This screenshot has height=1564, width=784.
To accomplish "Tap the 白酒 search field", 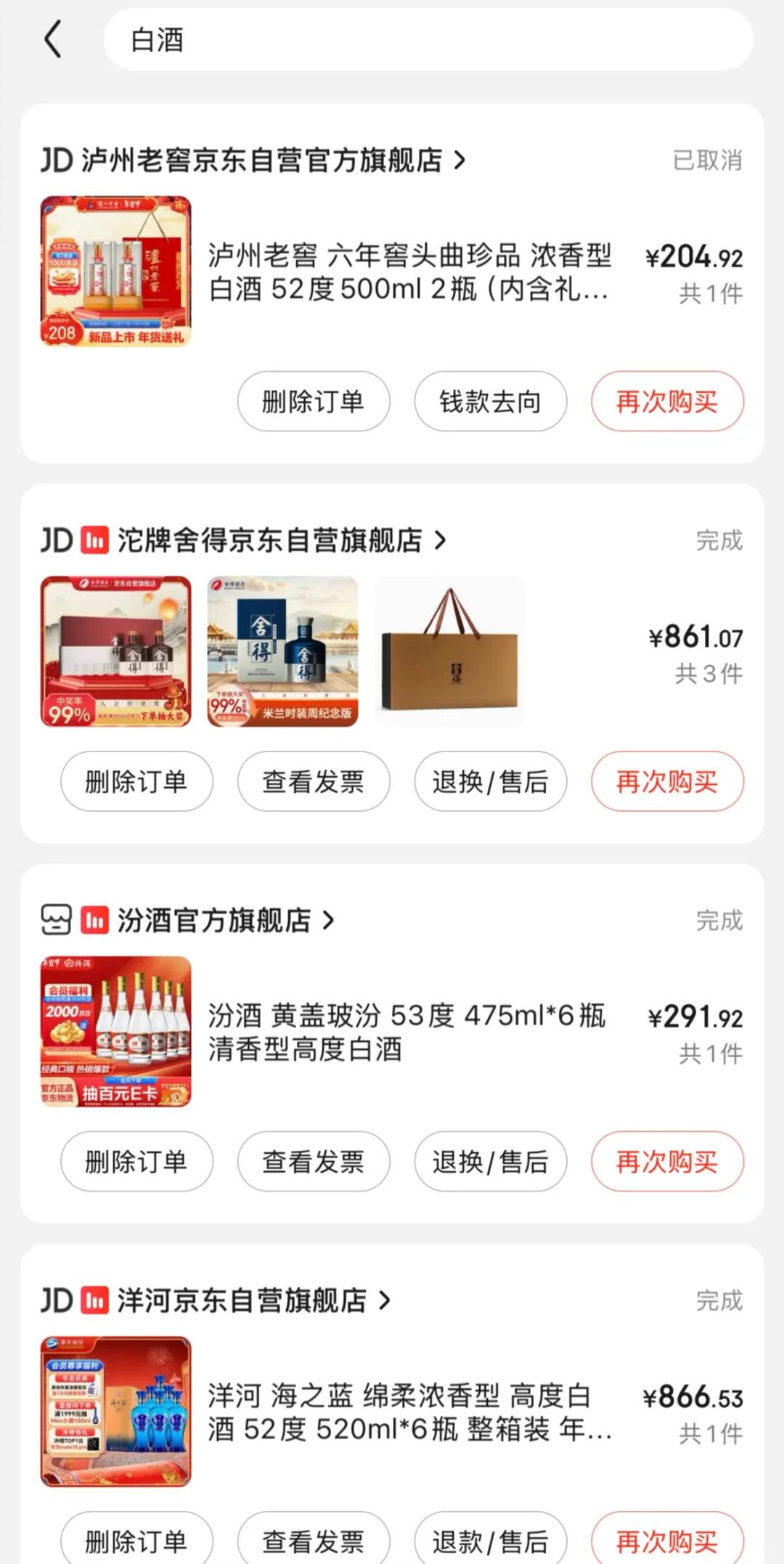I will (x=428, y=39).
